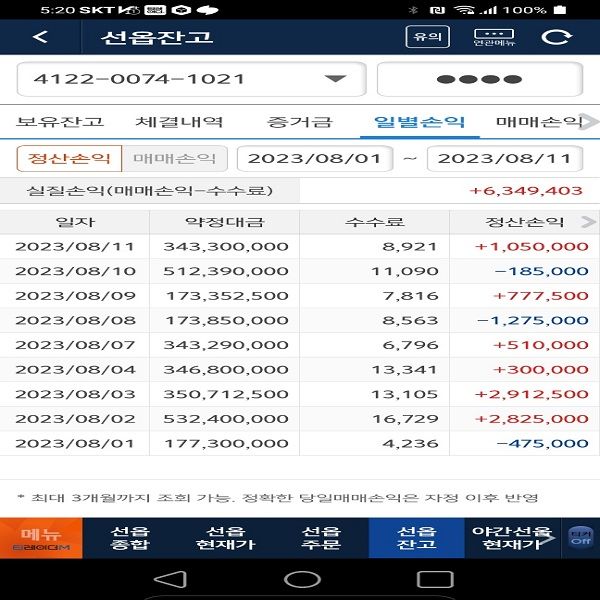
Task: Switch to the 증거금 tab
Action: pyautogui.click(x=299, y=123)
